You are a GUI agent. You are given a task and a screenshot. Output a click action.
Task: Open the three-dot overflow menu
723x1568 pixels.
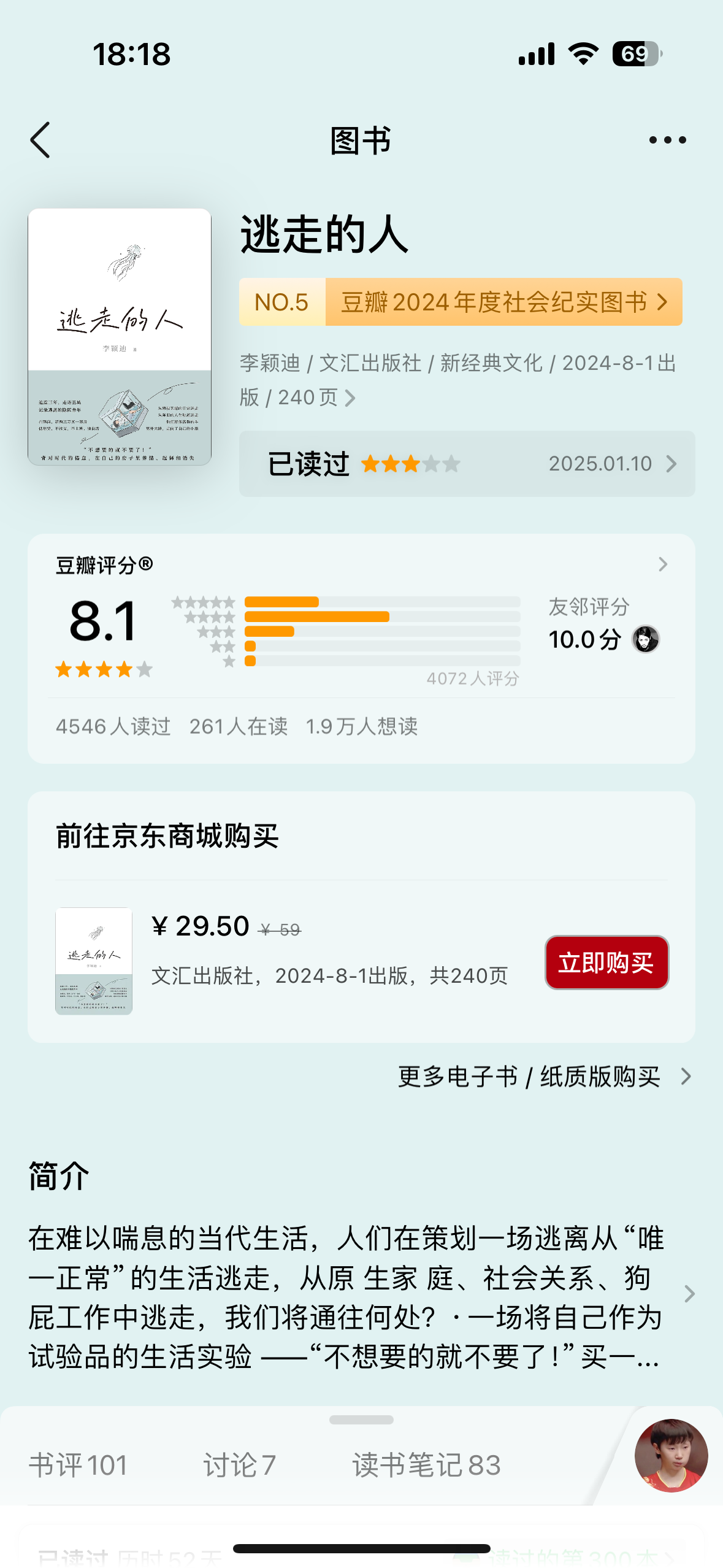click(667, 140)
